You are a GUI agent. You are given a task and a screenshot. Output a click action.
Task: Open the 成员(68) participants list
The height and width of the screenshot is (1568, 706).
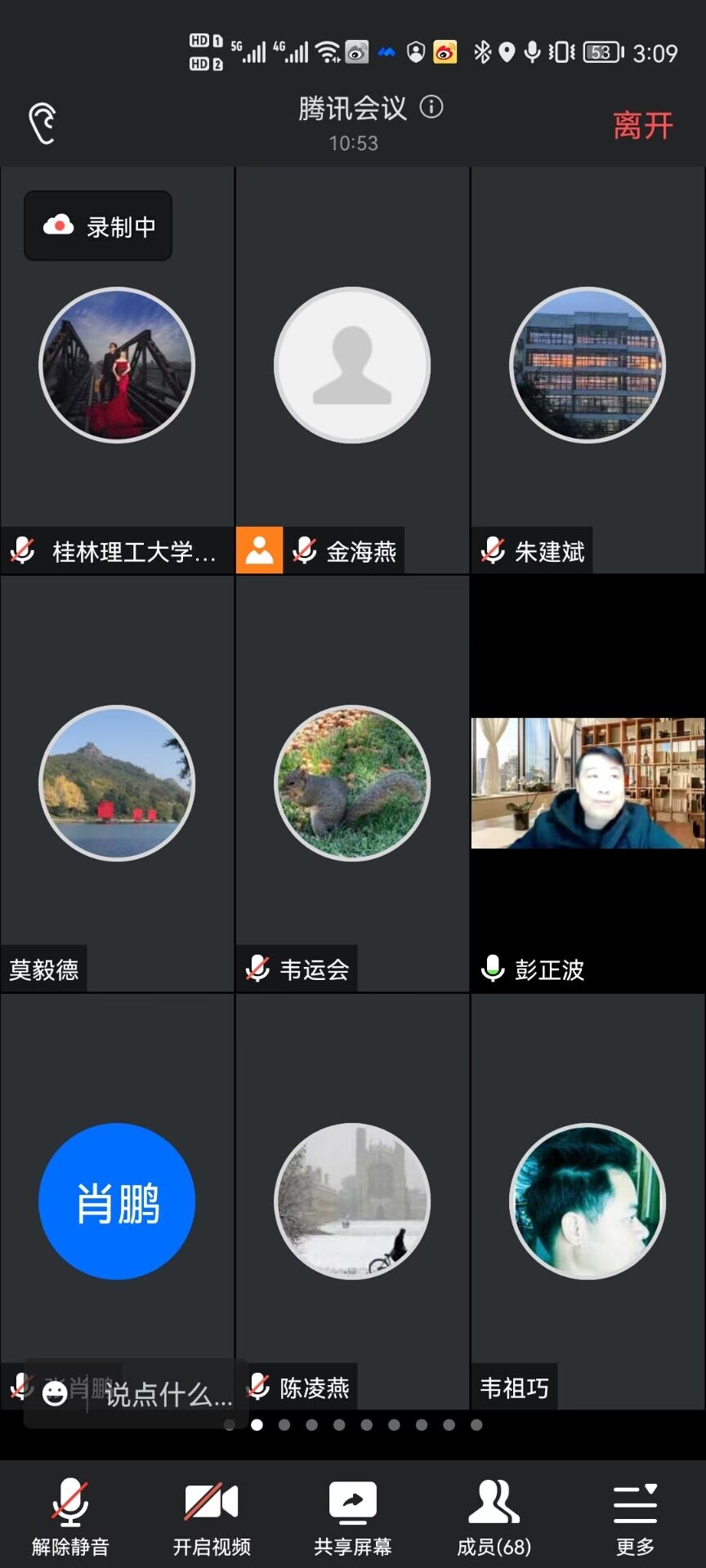point(494,1517)
